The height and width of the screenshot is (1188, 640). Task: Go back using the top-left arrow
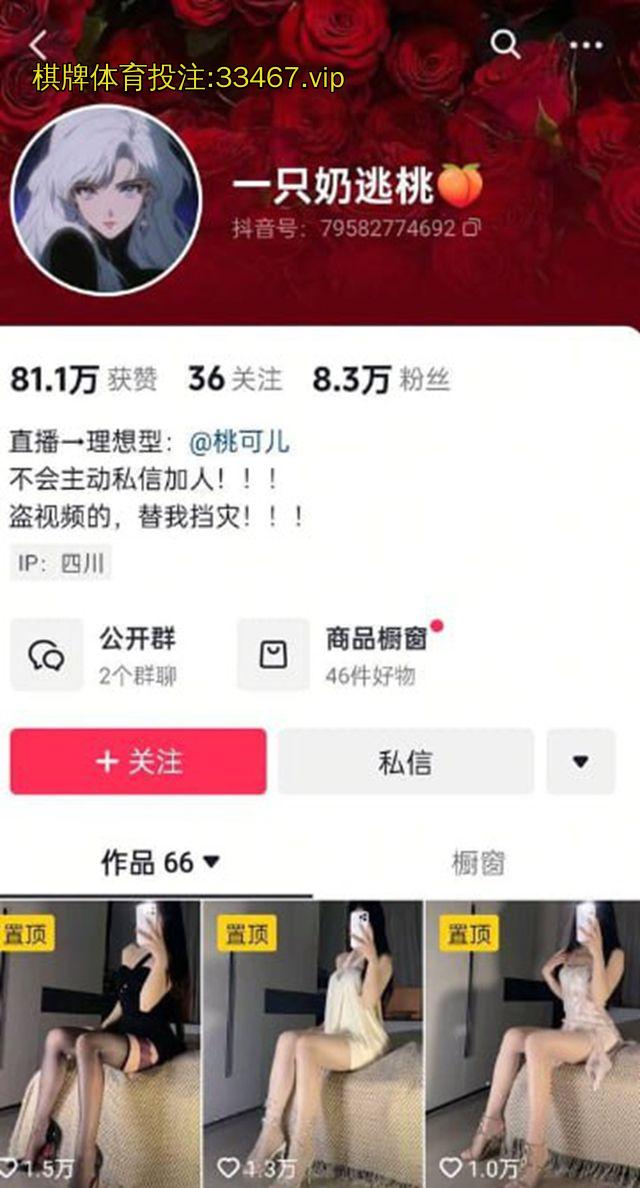[x=38, y=44]
